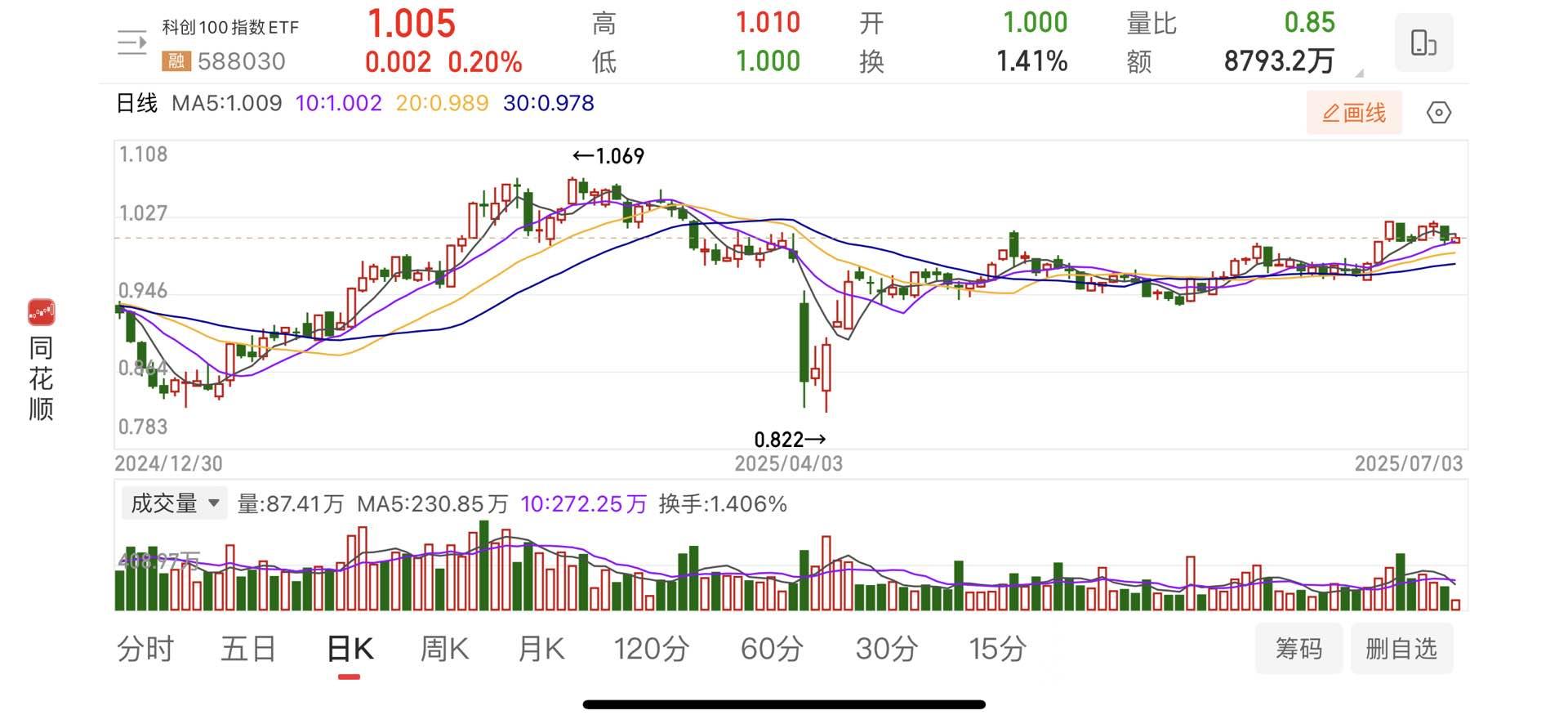Select the 五日 chart tab
This screenshot has height=724, width=1568.
click(x=248, y=649)
